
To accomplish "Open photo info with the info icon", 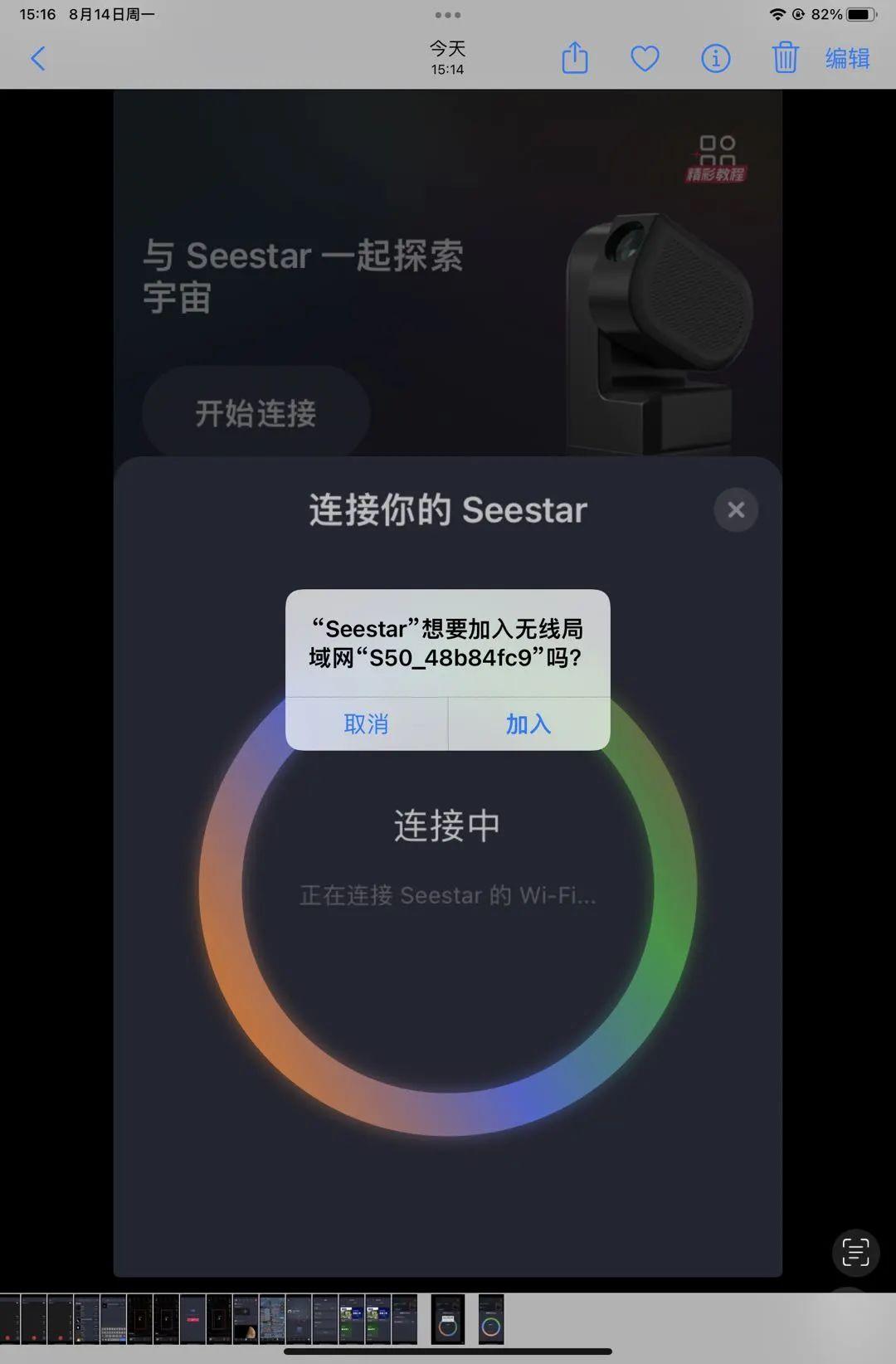I will pyautogui.click(x=715, y=58).
